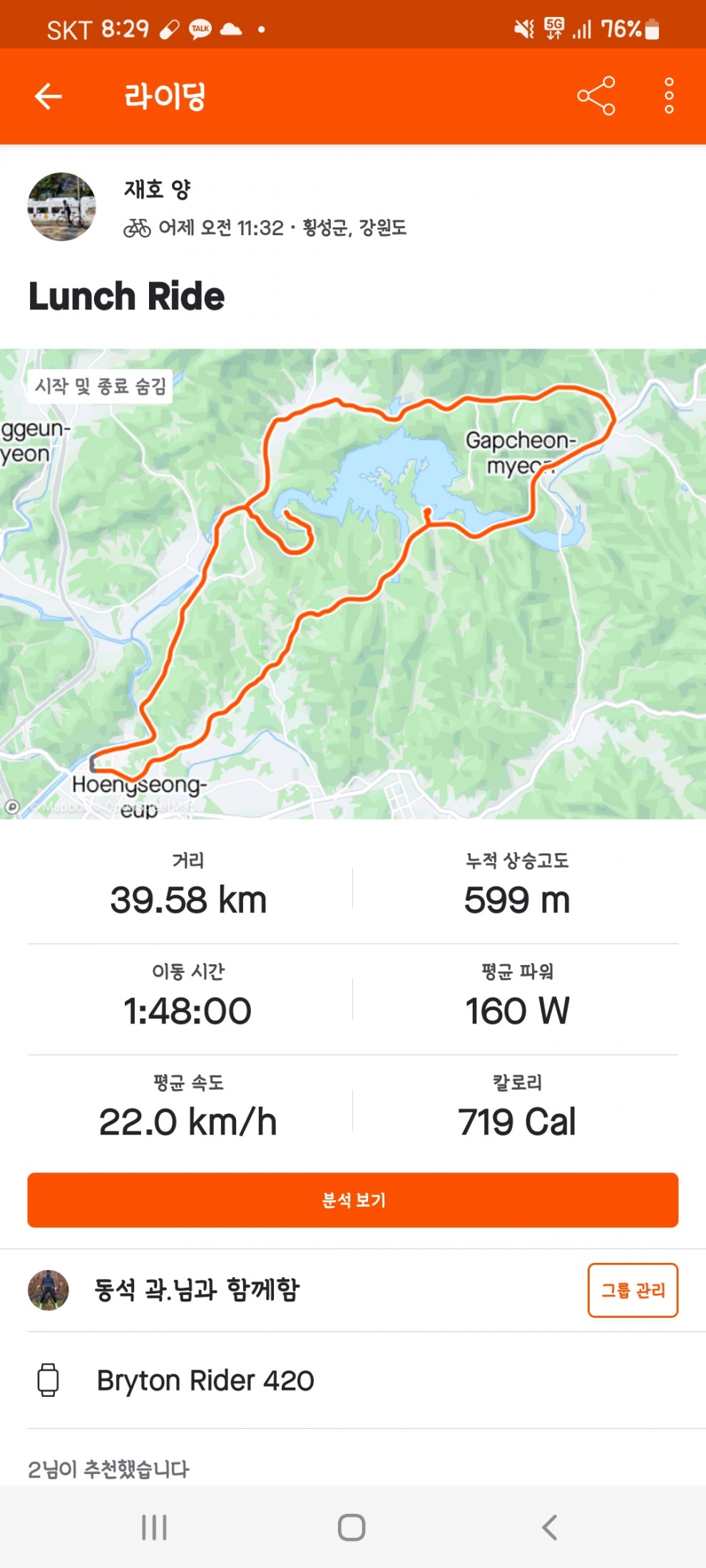The height and width of the screenshot is (1568, 706).
Task: Open the system recent apps view
Action: click(x=154, y=1527)
